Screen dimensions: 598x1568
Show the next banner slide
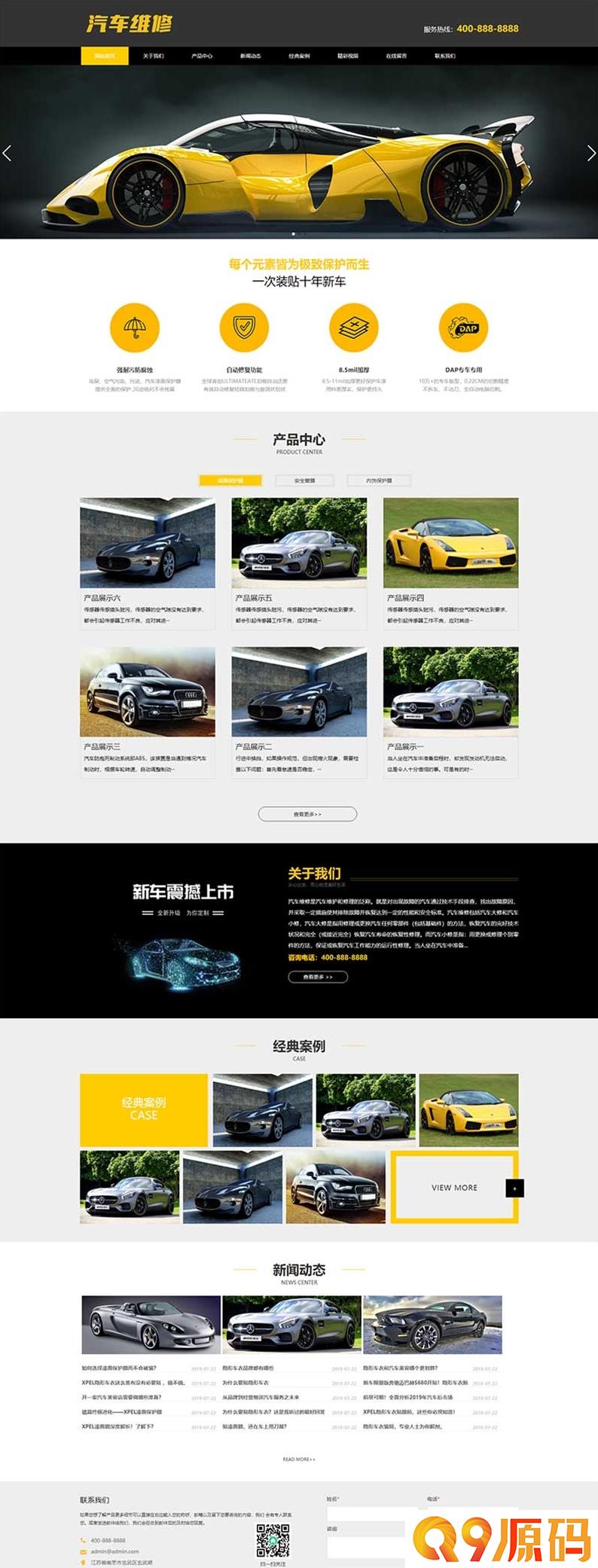pyautogui.click(x=590, y=153)
